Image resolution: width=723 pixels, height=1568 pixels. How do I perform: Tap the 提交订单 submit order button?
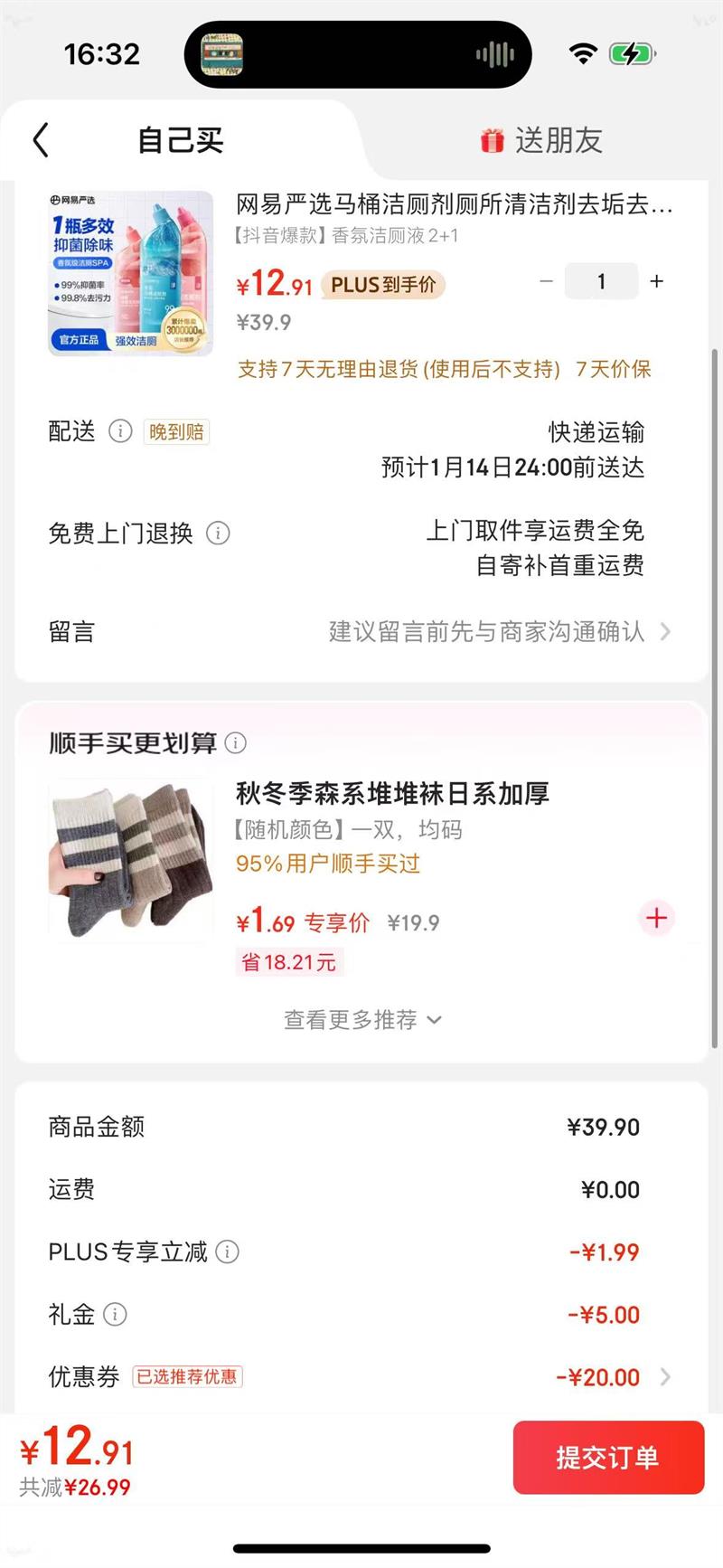[x=608, y=1457]
